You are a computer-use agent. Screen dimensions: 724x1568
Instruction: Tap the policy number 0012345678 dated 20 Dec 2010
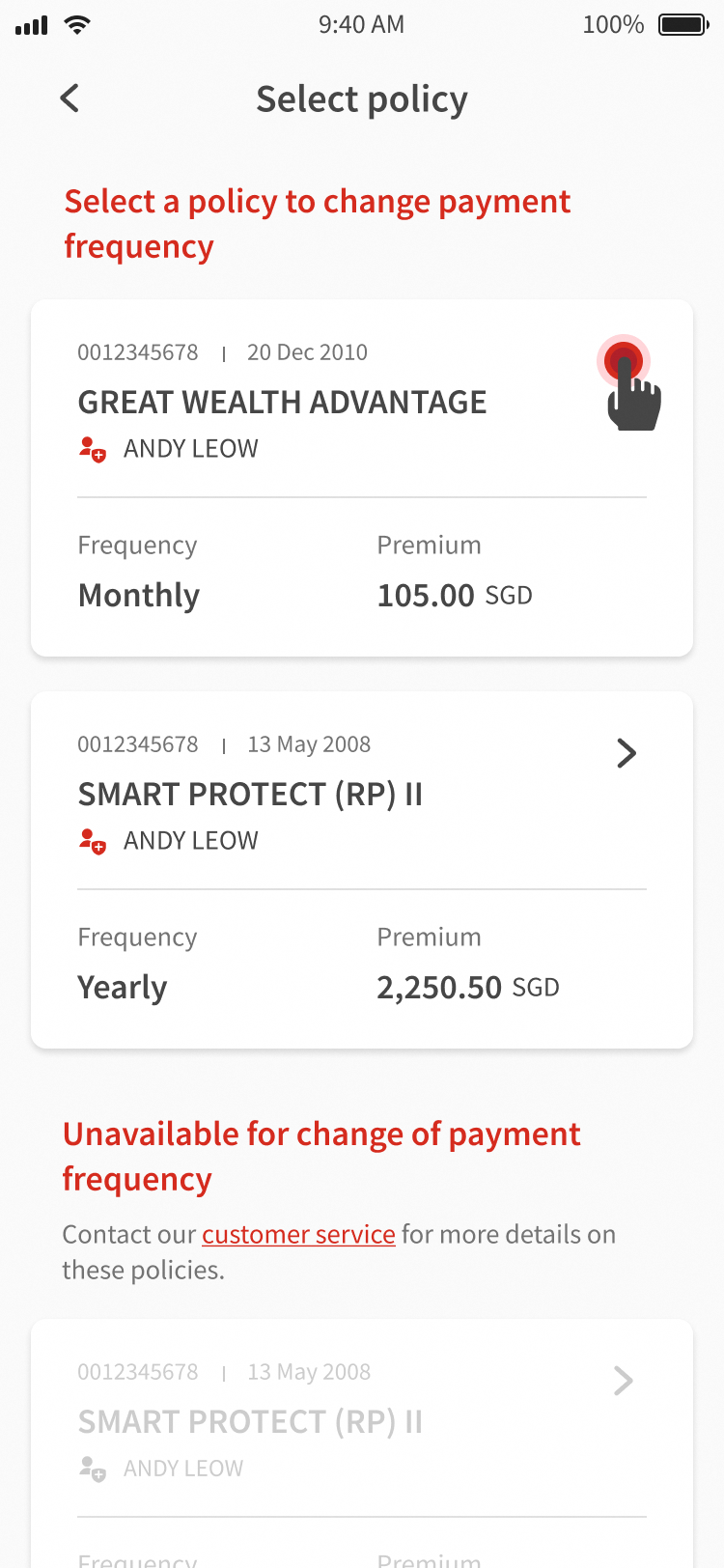point(138,352)
